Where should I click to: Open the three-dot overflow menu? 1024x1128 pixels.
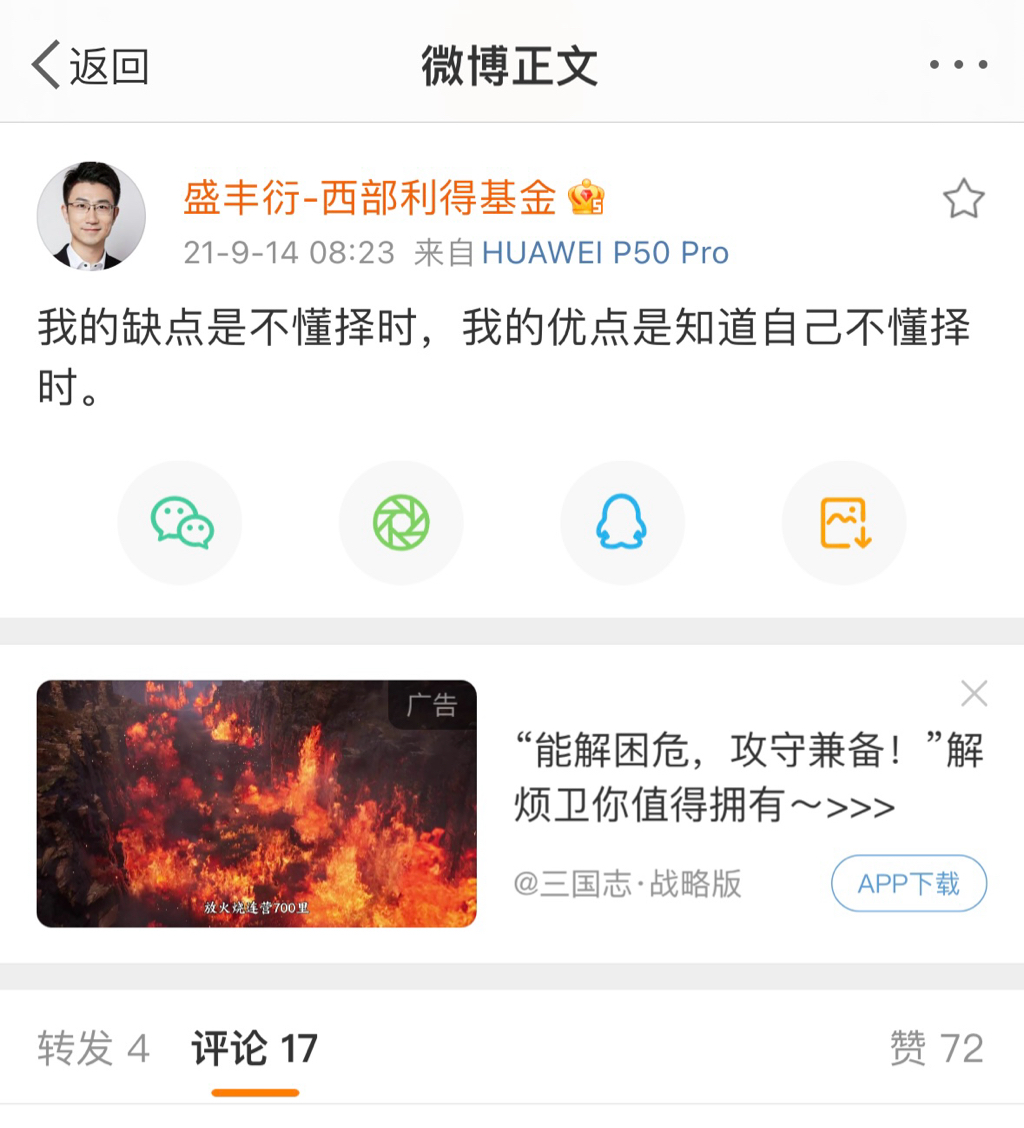(958, 66)
